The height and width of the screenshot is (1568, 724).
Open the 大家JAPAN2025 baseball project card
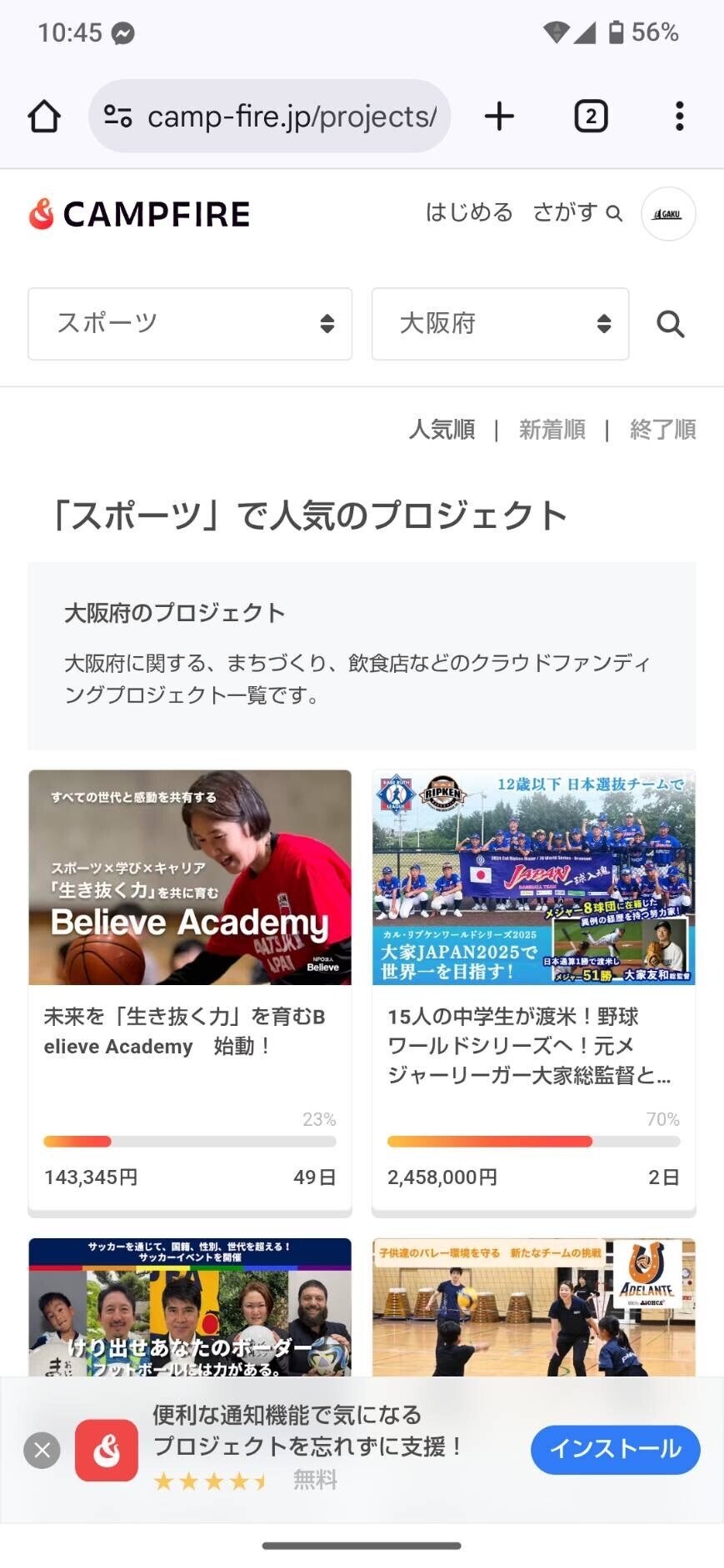click(533, 991)
